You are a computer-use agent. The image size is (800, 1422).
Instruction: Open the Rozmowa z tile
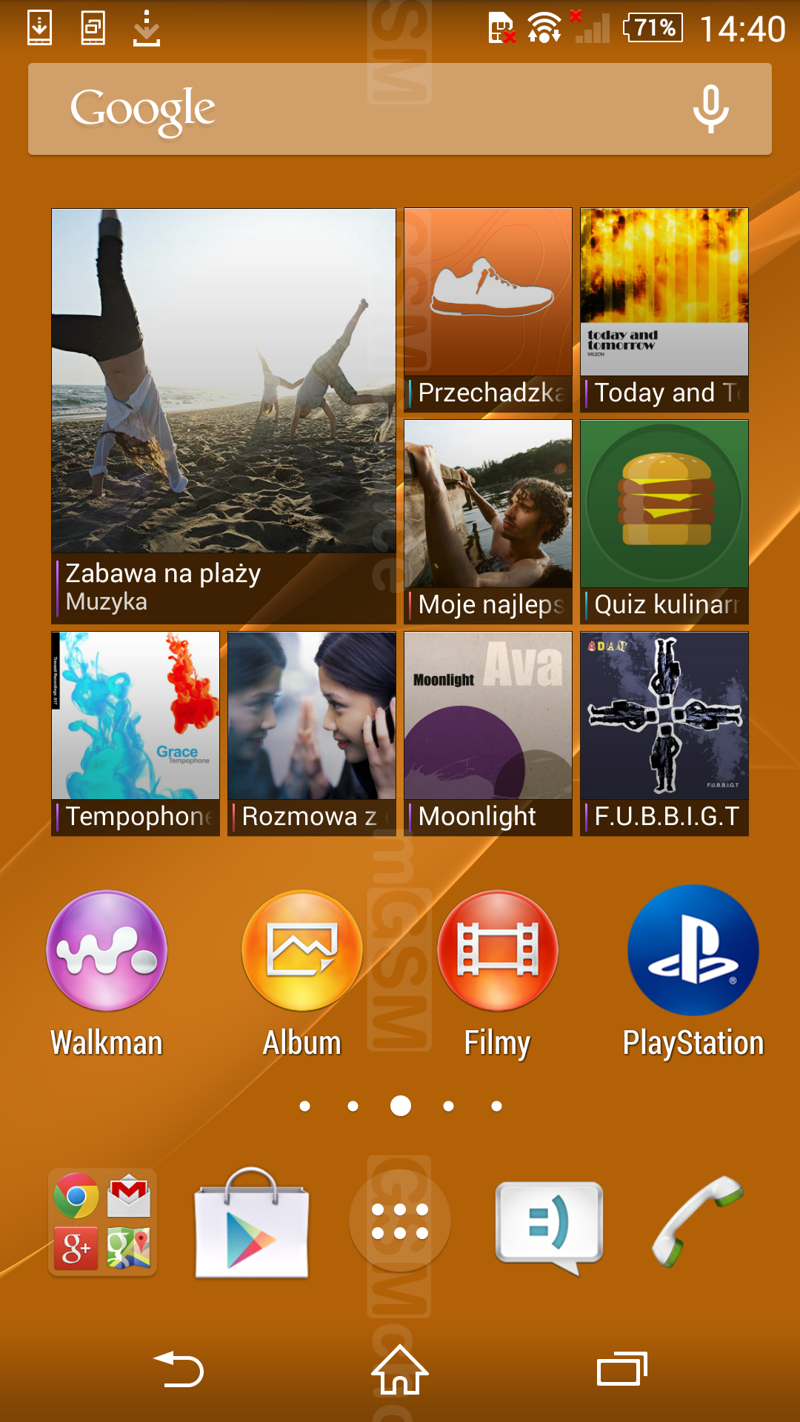click(x=312, y=733)
